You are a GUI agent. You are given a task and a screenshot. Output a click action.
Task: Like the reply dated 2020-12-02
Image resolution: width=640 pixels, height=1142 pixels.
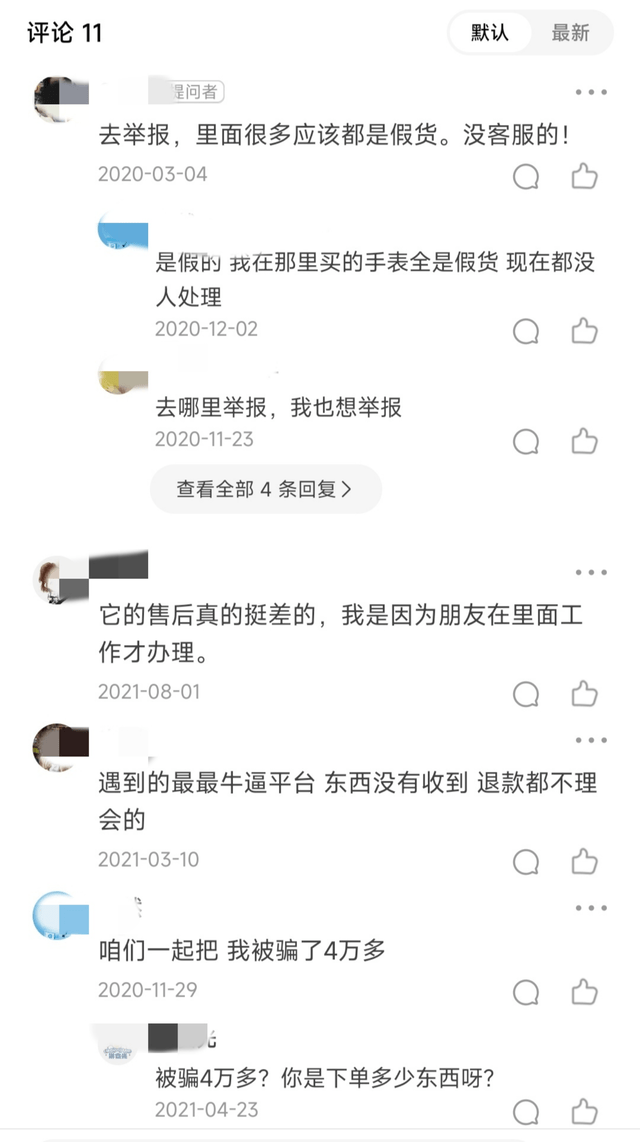point(584,331)
